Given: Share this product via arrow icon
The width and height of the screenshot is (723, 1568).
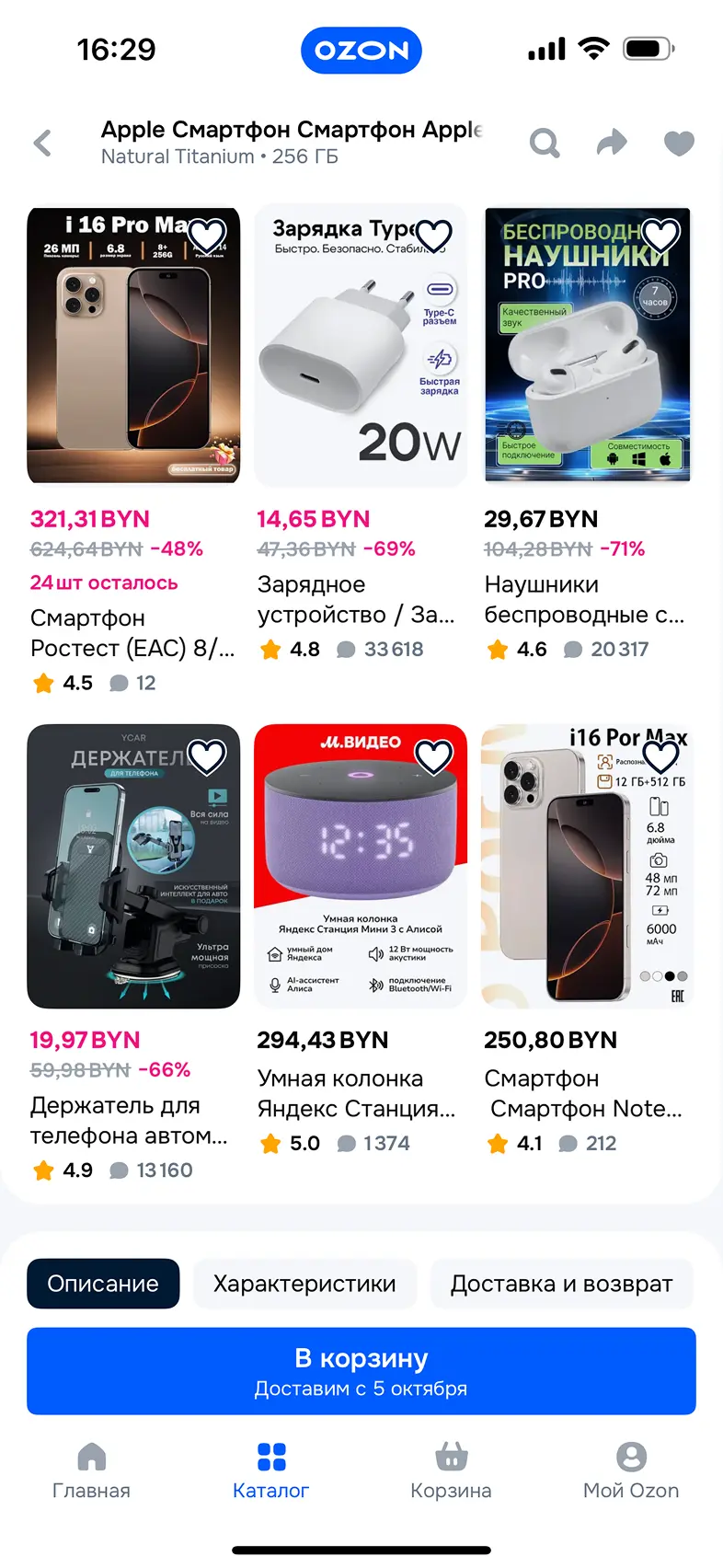Looking at the screenshot, I should (x=612, y=143).
